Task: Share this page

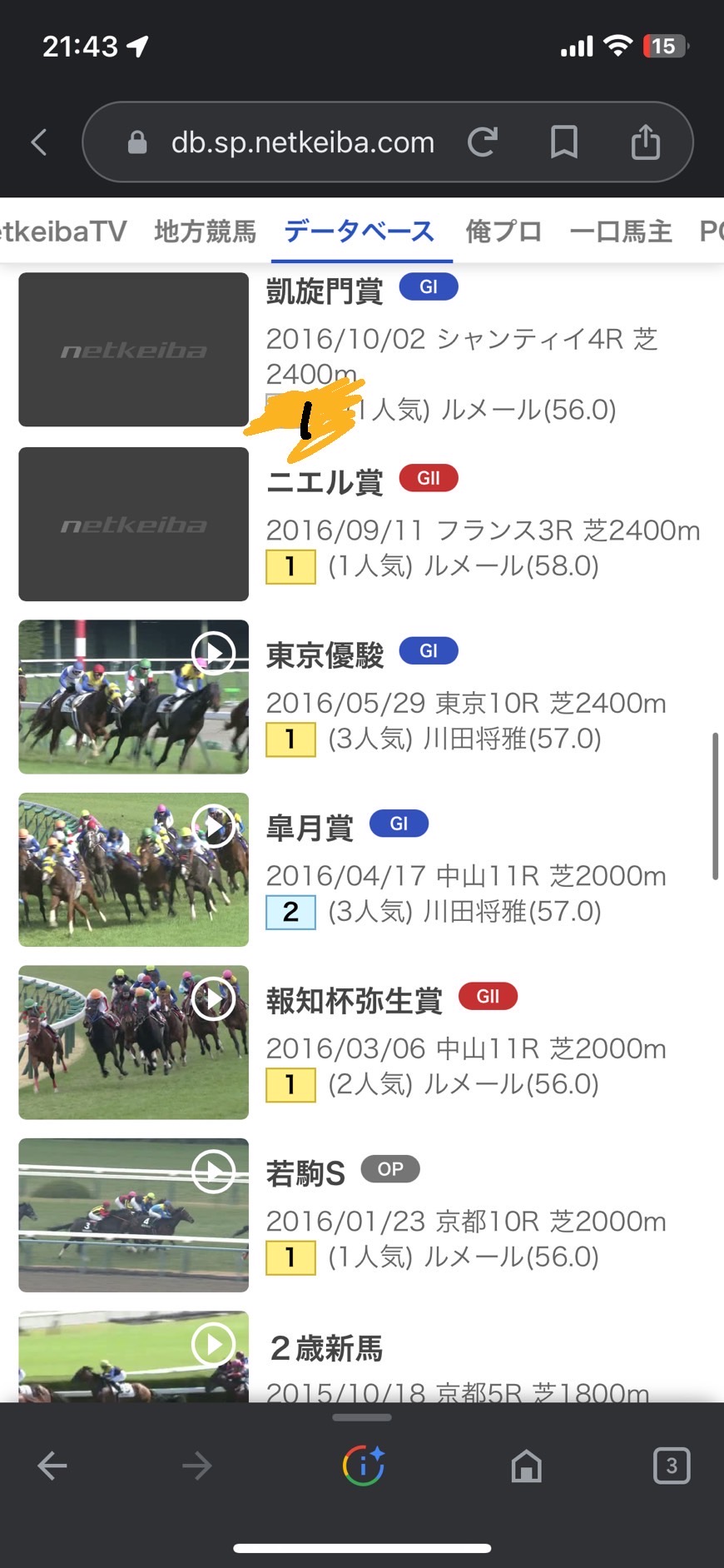Action: pyautogui.click(x=645, y=142)
